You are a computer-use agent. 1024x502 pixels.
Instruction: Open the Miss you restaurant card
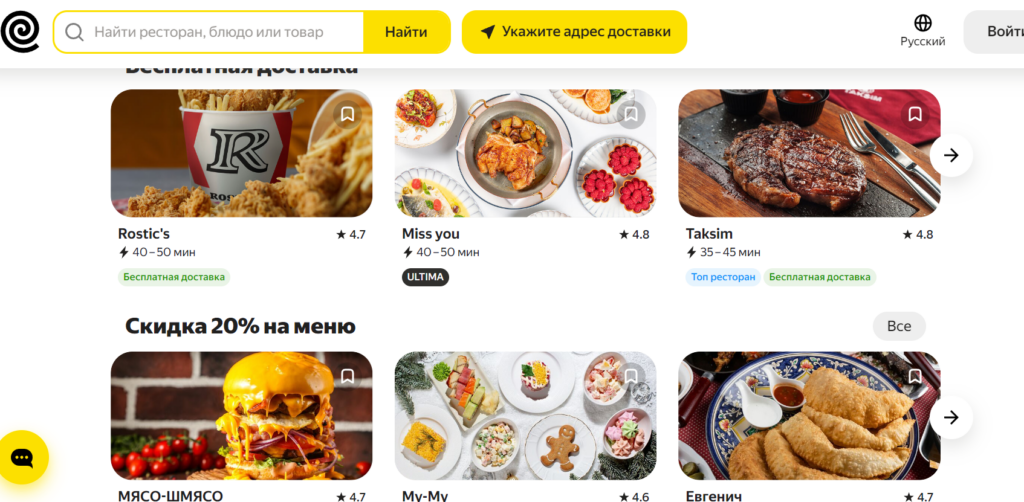pyautogui.click(x=525, y=154)
